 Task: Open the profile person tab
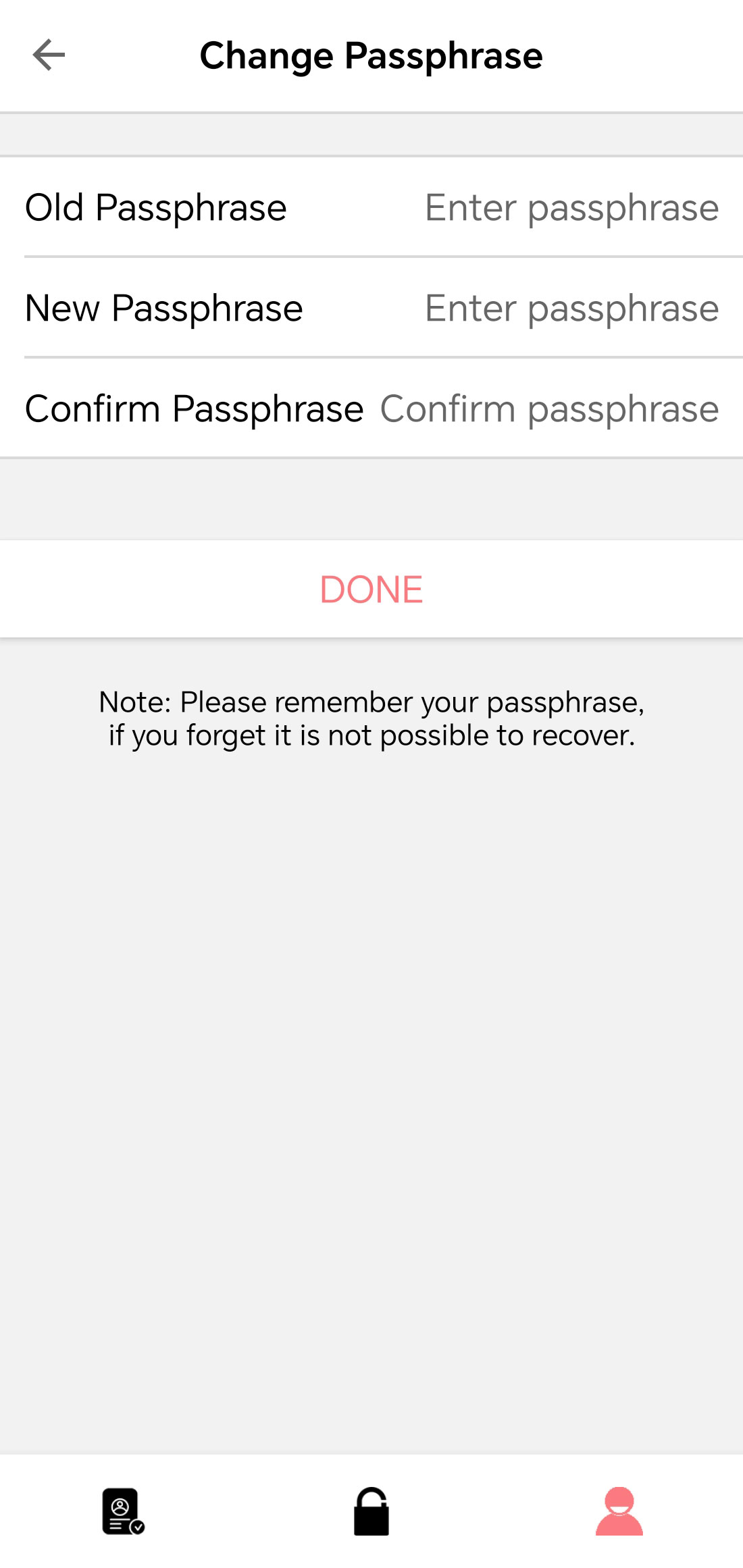619,1511
